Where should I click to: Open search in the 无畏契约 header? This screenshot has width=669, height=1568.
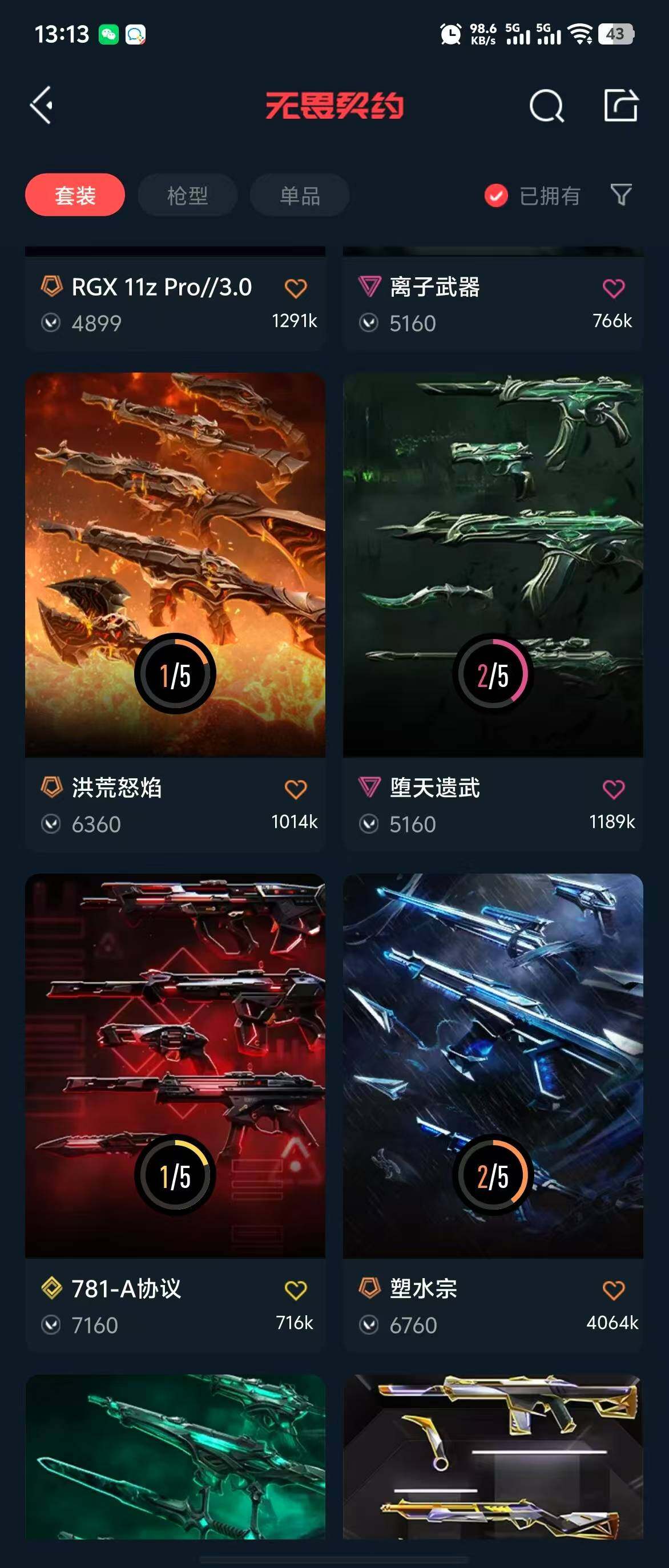(546, 106)
